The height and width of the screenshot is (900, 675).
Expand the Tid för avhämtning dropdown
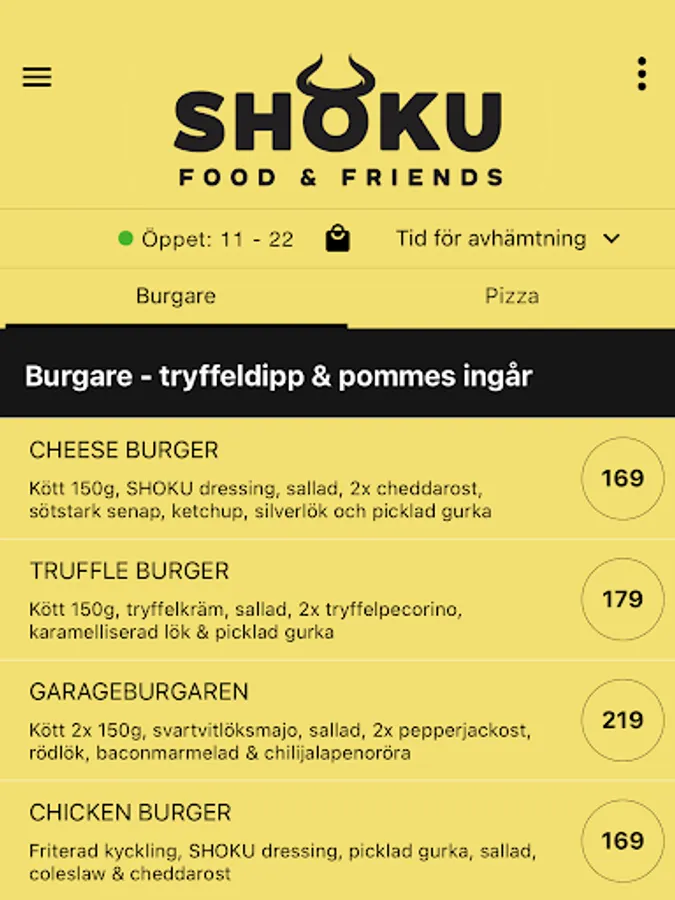pyautogui.click(x=508, y=239)
